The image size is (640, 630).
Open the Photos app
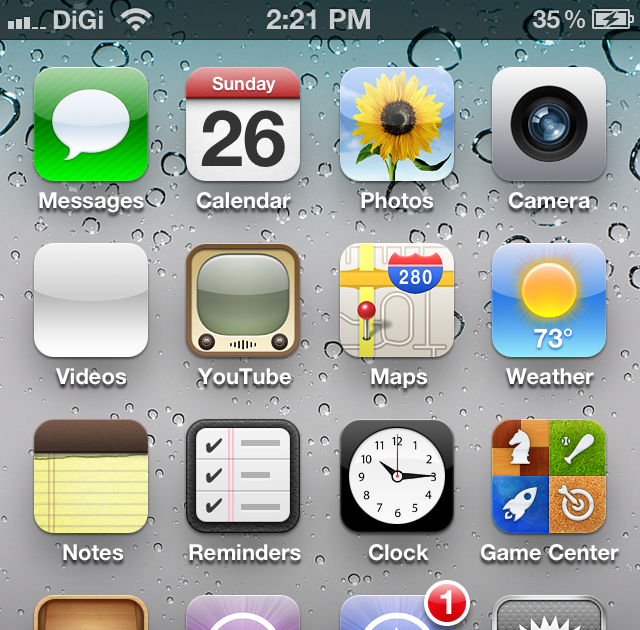pyautogui.click(x=396, y=124)
